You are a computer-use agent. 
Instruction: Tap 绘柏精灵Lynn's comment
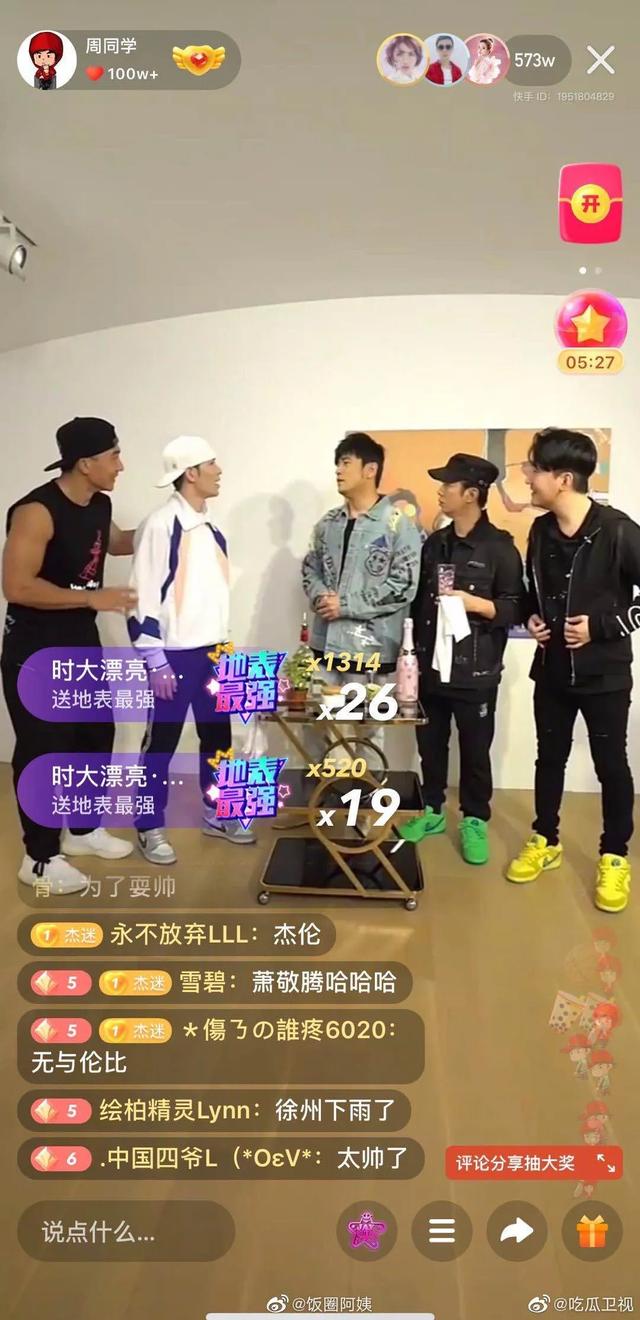[214, 1110]
